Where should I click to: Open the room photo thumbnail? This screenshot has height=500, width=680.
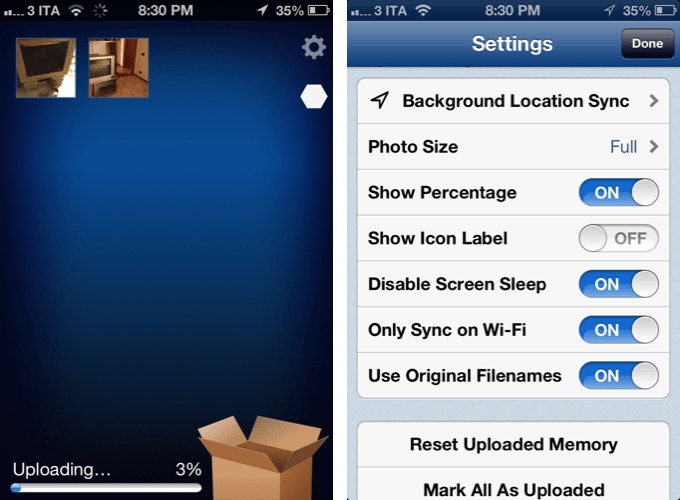pos(119,68)
